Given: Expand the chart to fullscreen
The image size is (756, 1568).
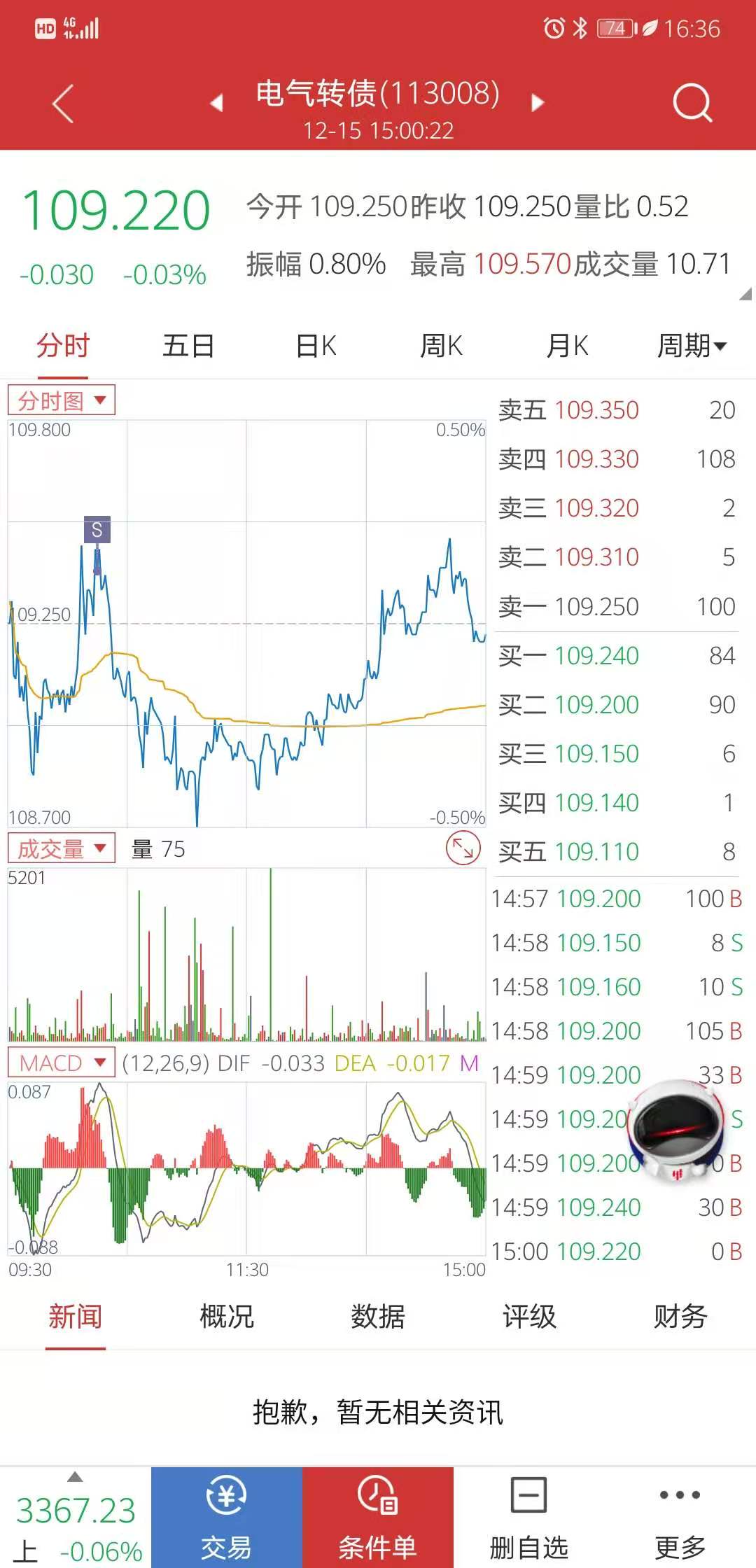Looking at the screenshot, I should [x=463, y=848].
